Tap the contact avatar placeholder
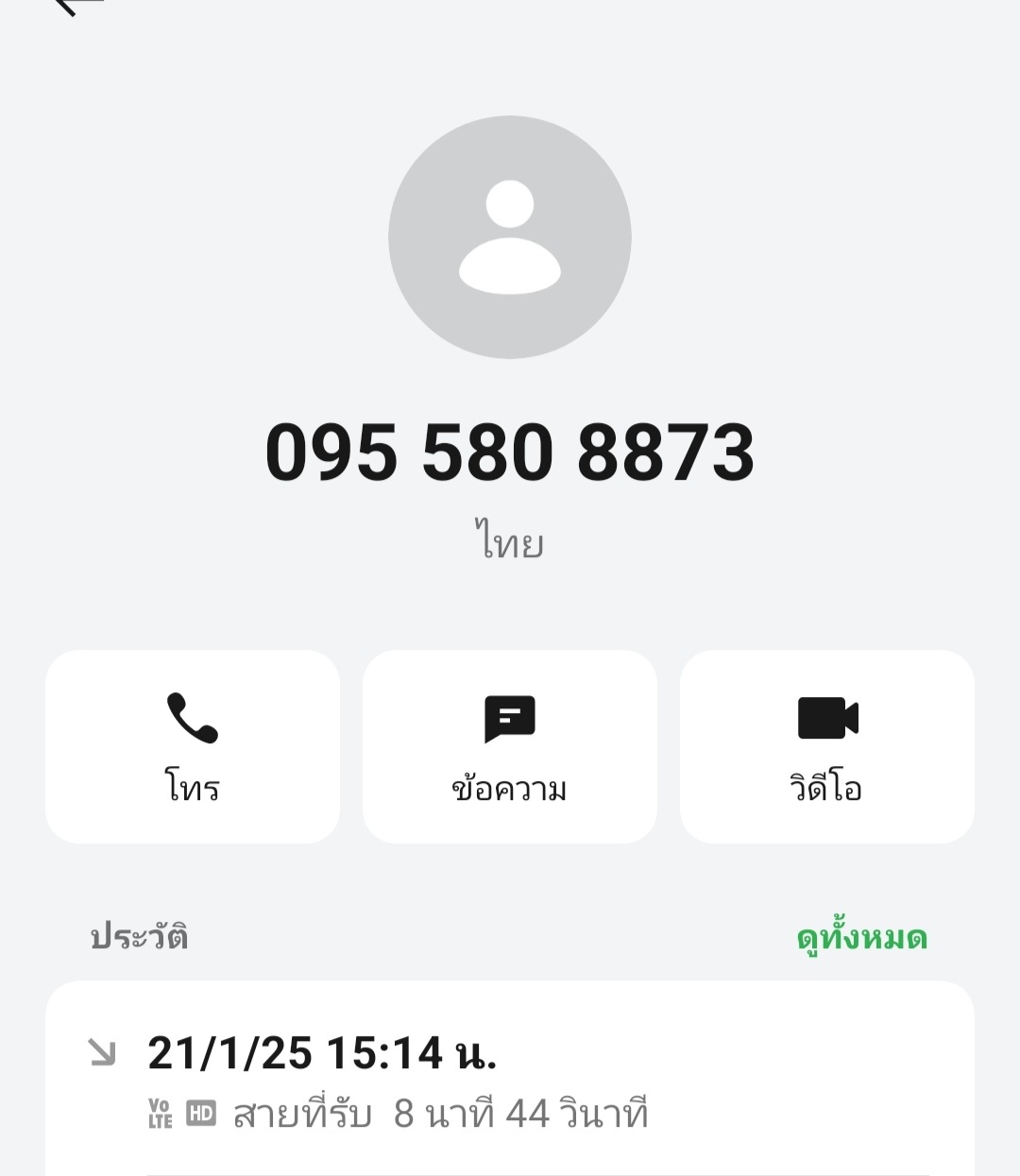The height and width of the screenshot is (1176, 1020). tap(510, 237)
